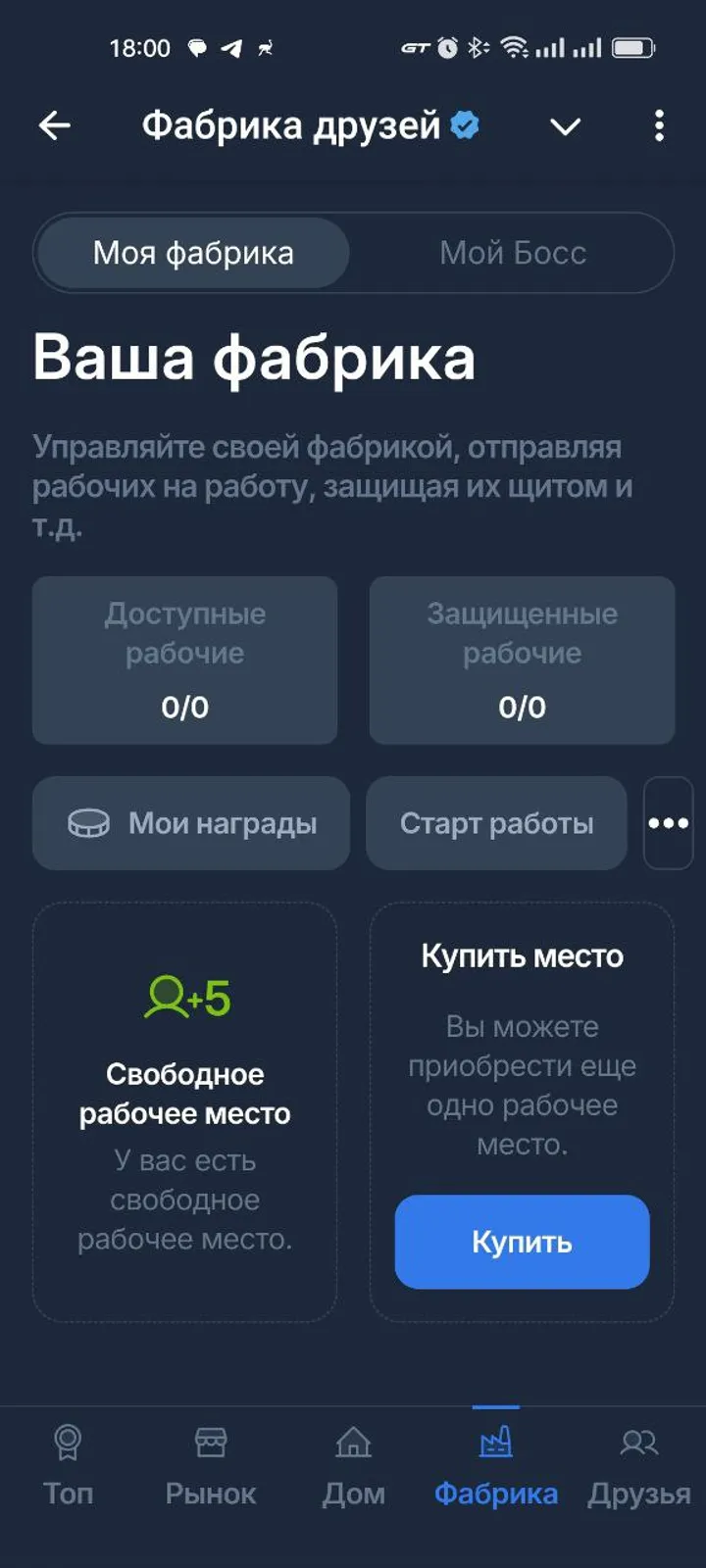Open Мои награды rewards

(189, 823)
